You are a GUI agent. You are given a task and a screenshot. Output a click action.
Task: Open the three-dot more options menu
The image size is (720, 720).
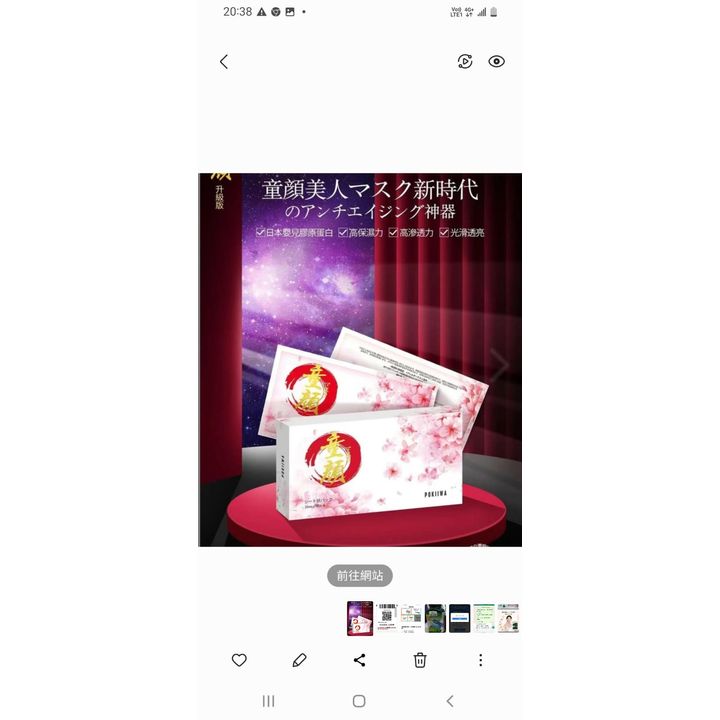[x=480, y=660]
